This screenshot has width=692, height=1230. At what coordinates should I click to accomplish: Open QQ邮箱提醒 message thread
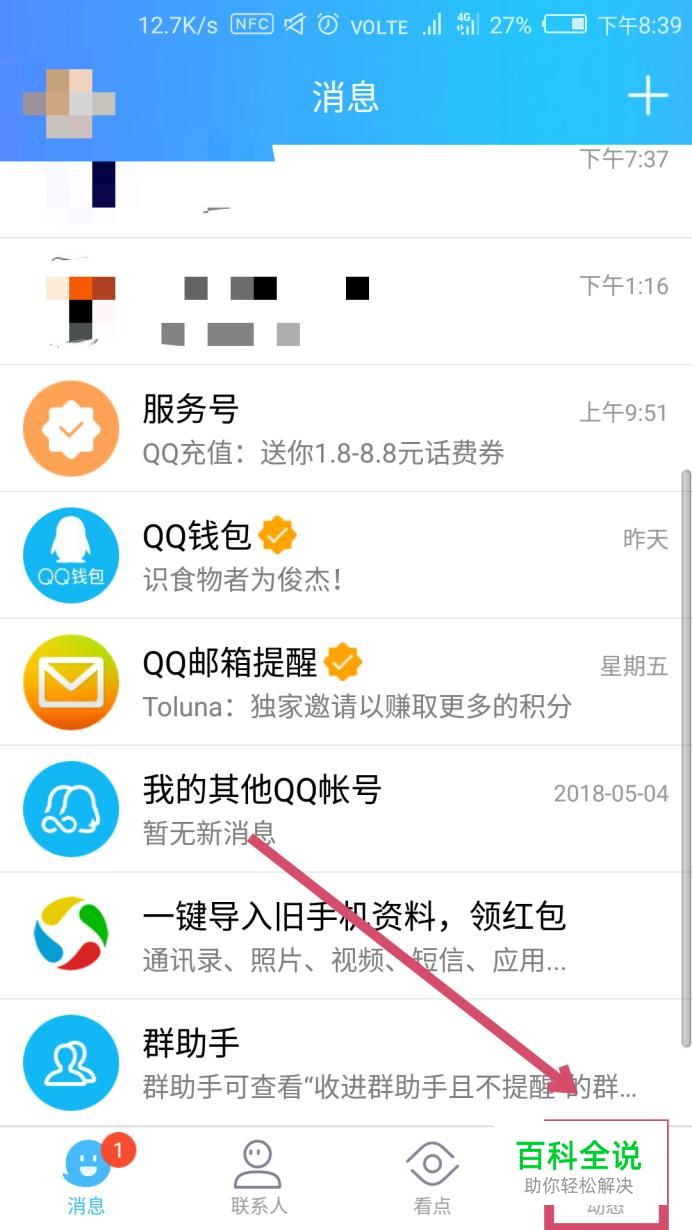pyautogui.click(x=345, y=682)
